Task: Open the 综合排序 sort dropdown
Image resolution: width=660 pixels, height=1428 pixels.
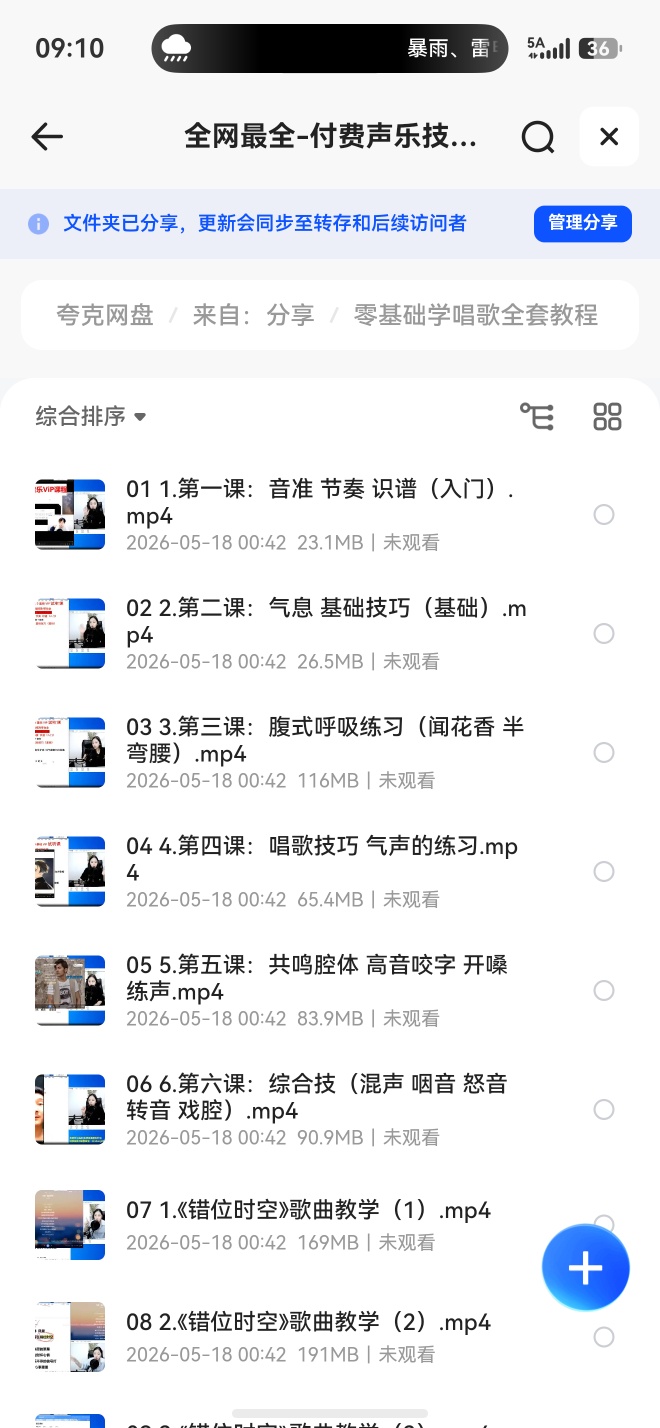Action: pyautogui.click(x=91, y=416)
